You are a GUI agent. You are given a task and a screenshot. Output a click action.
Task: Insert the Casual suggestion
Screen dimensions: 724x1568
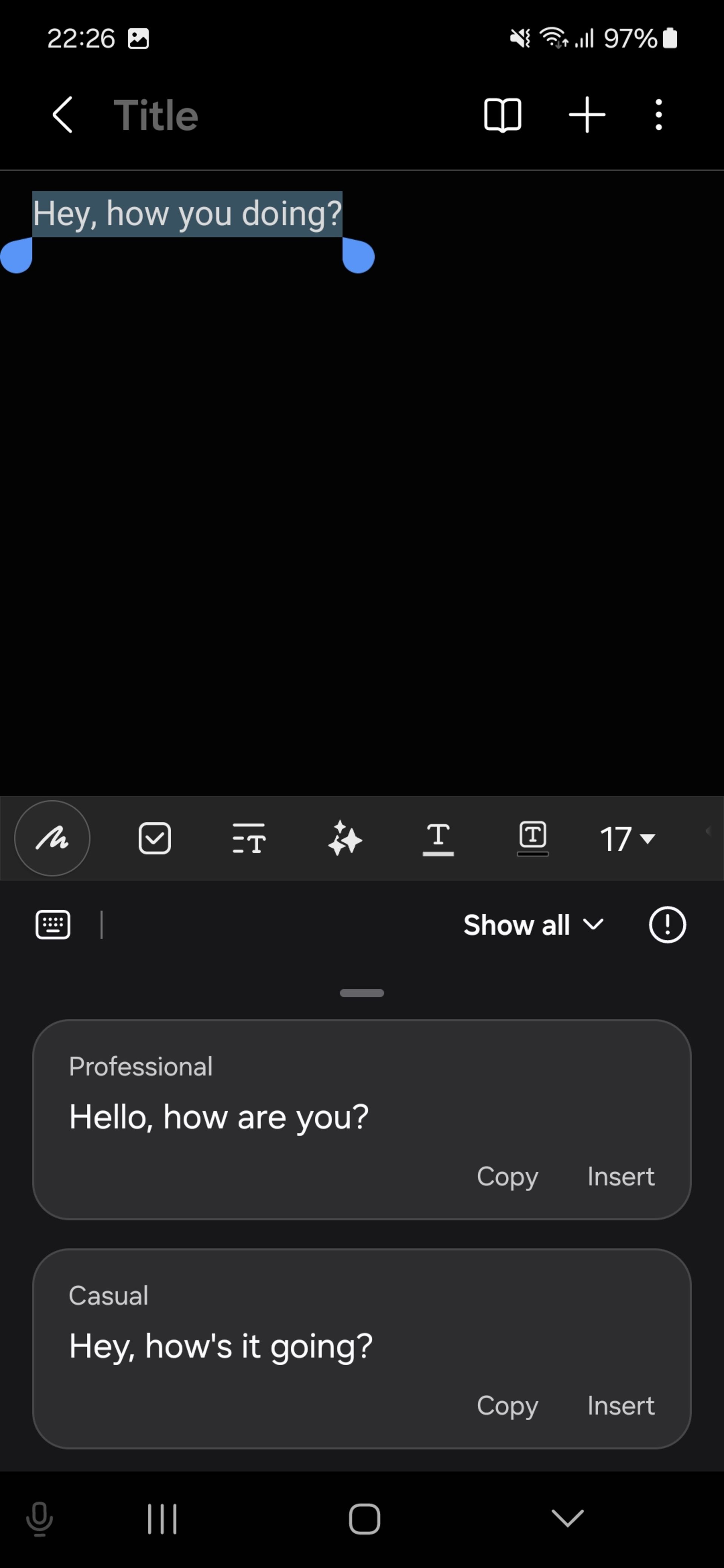pyautogui.click(x=620, y=1406)
